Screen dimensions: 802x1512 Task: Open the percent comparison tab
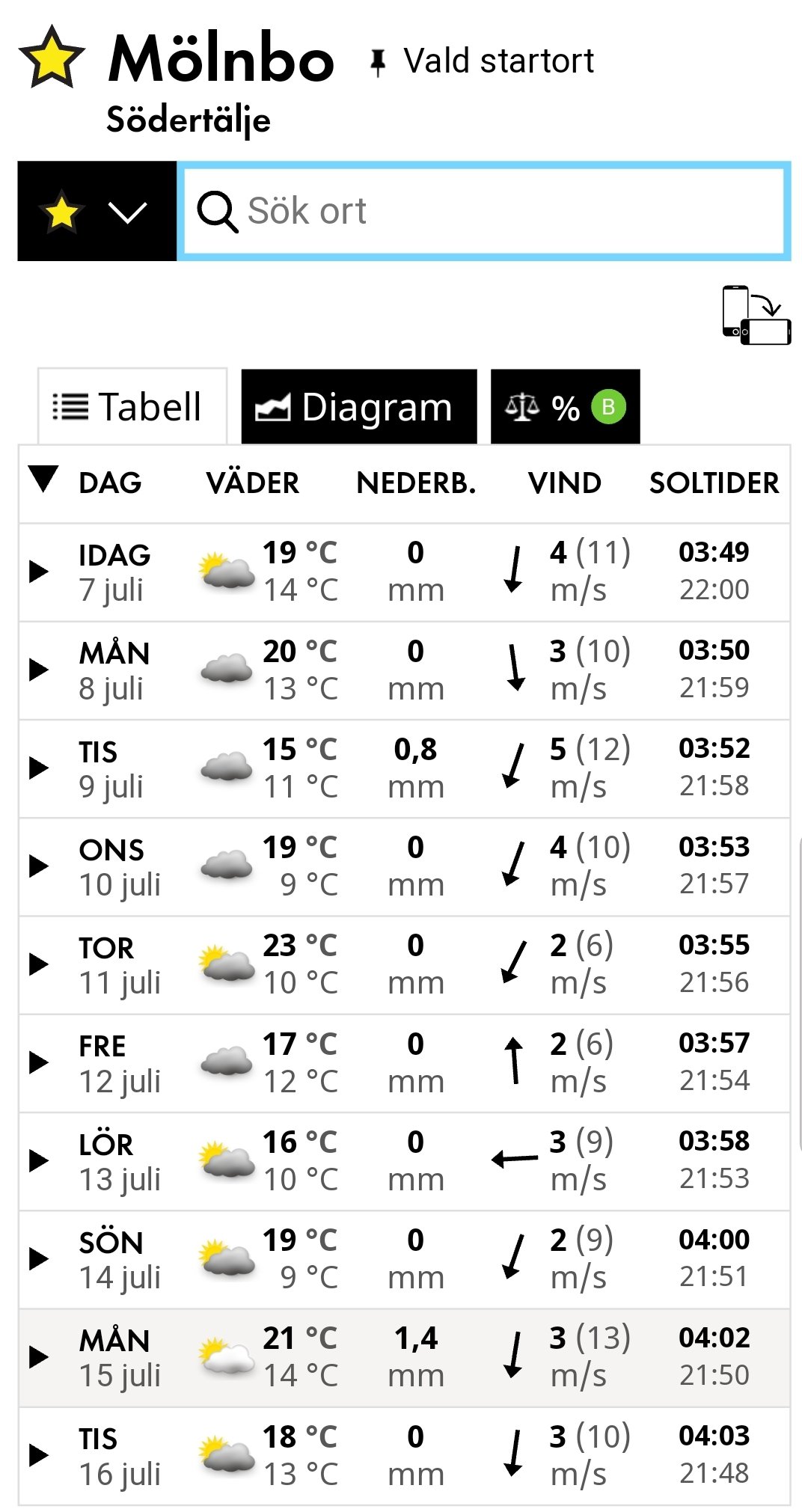[565, 407]
